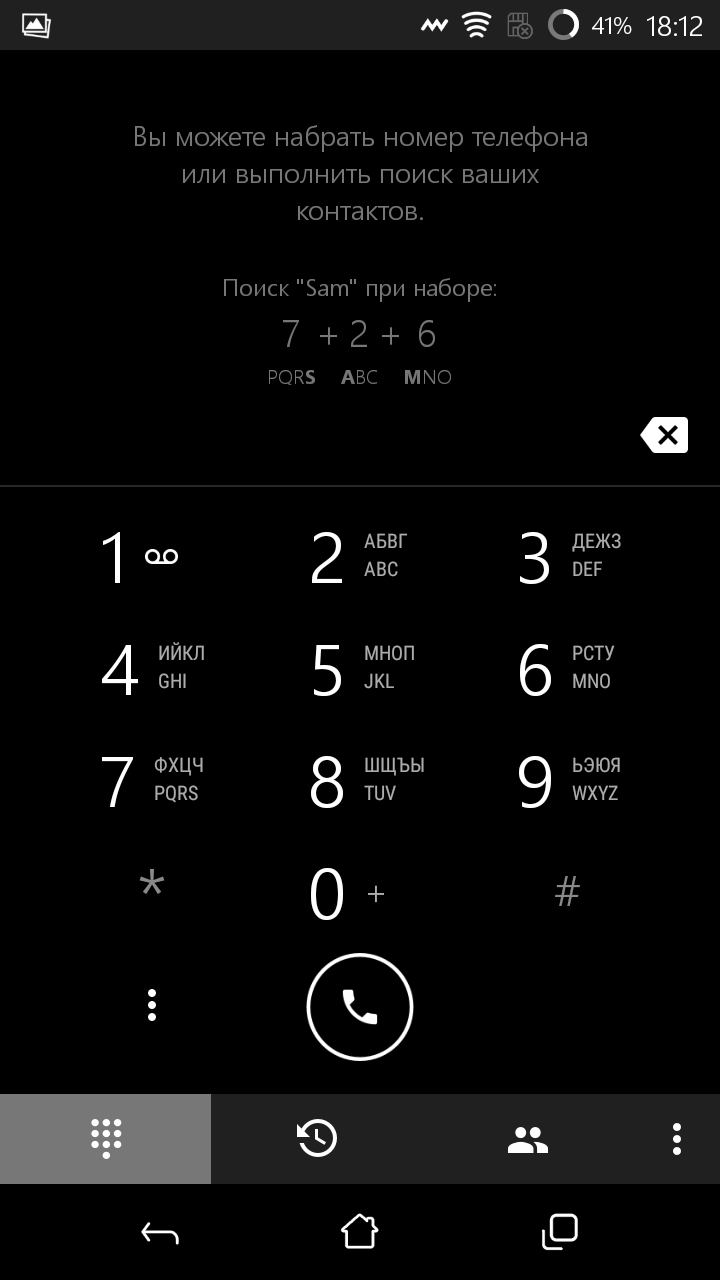Image resolution: width=720 pixels, height=1280 pixels.
Task: Open the three-dot menu beside call button
Action: point(152,1005)
